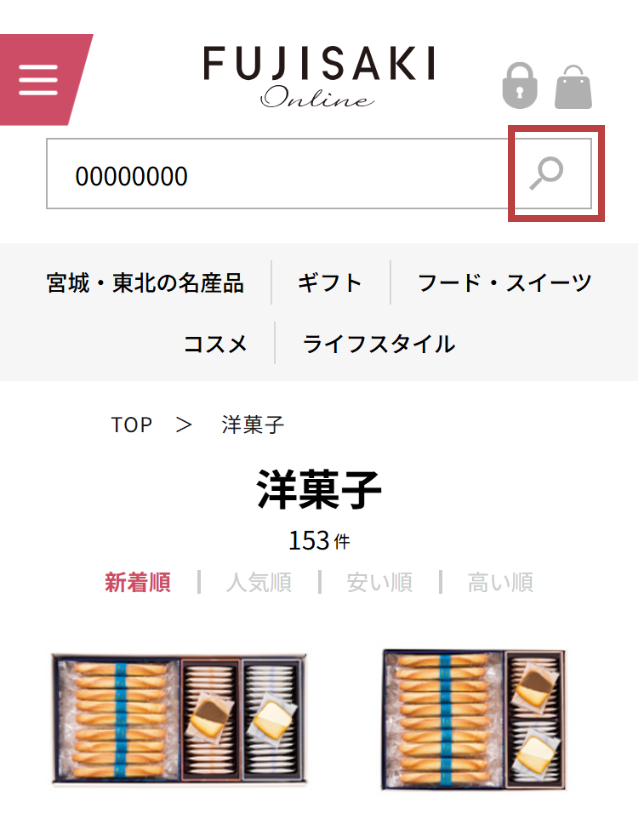Sort products by 人気順
The image size is (638, 835).
pos(259,582)
